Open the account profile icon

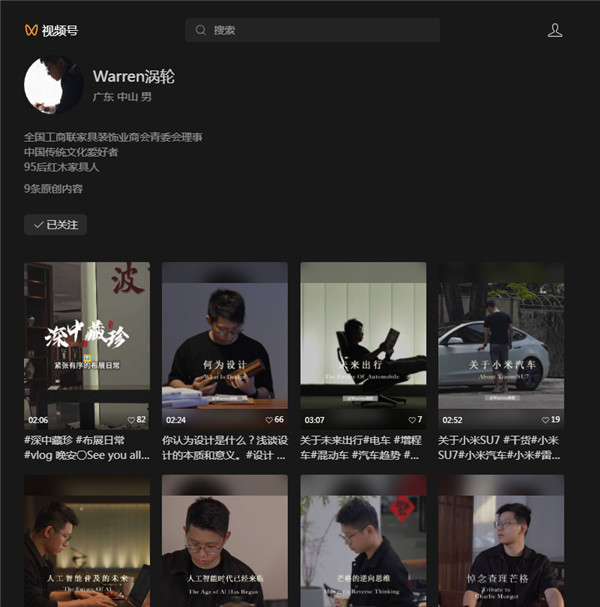click(x=555, y=30)
